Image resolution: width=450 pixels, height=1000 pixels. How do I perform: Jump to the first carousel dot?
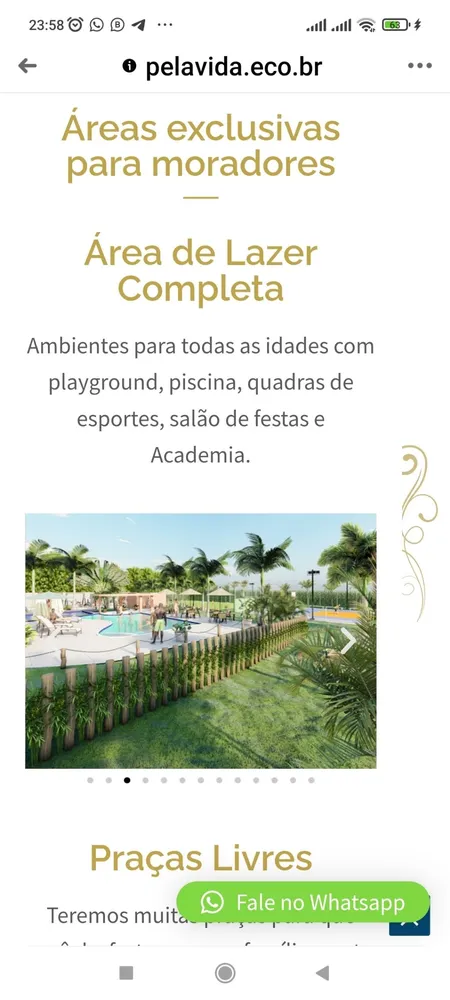[x=90, y=780]
